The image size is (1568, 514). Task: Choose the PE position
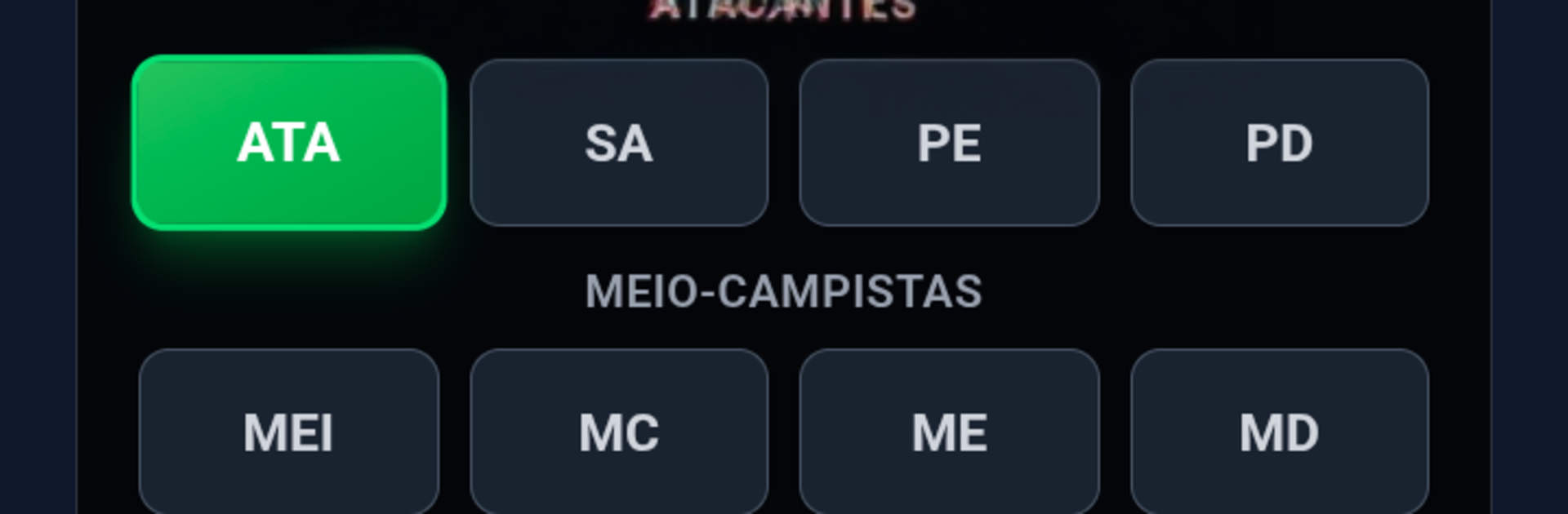tap(949, 143)
